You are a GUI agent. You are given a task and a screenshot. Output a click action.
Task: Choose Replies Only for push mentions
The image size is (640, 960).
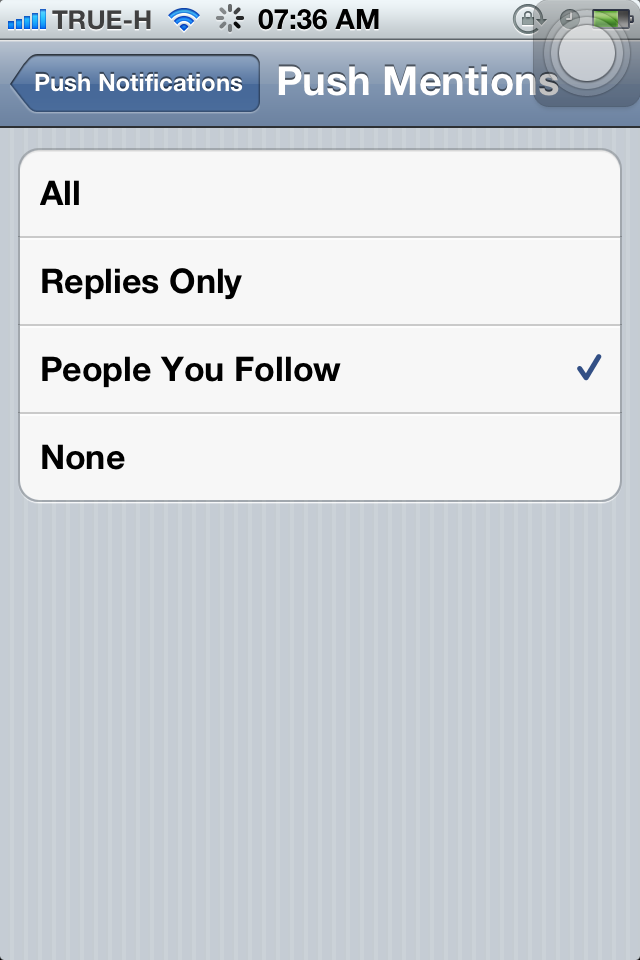pyautogui.click(x=320, y=282)
